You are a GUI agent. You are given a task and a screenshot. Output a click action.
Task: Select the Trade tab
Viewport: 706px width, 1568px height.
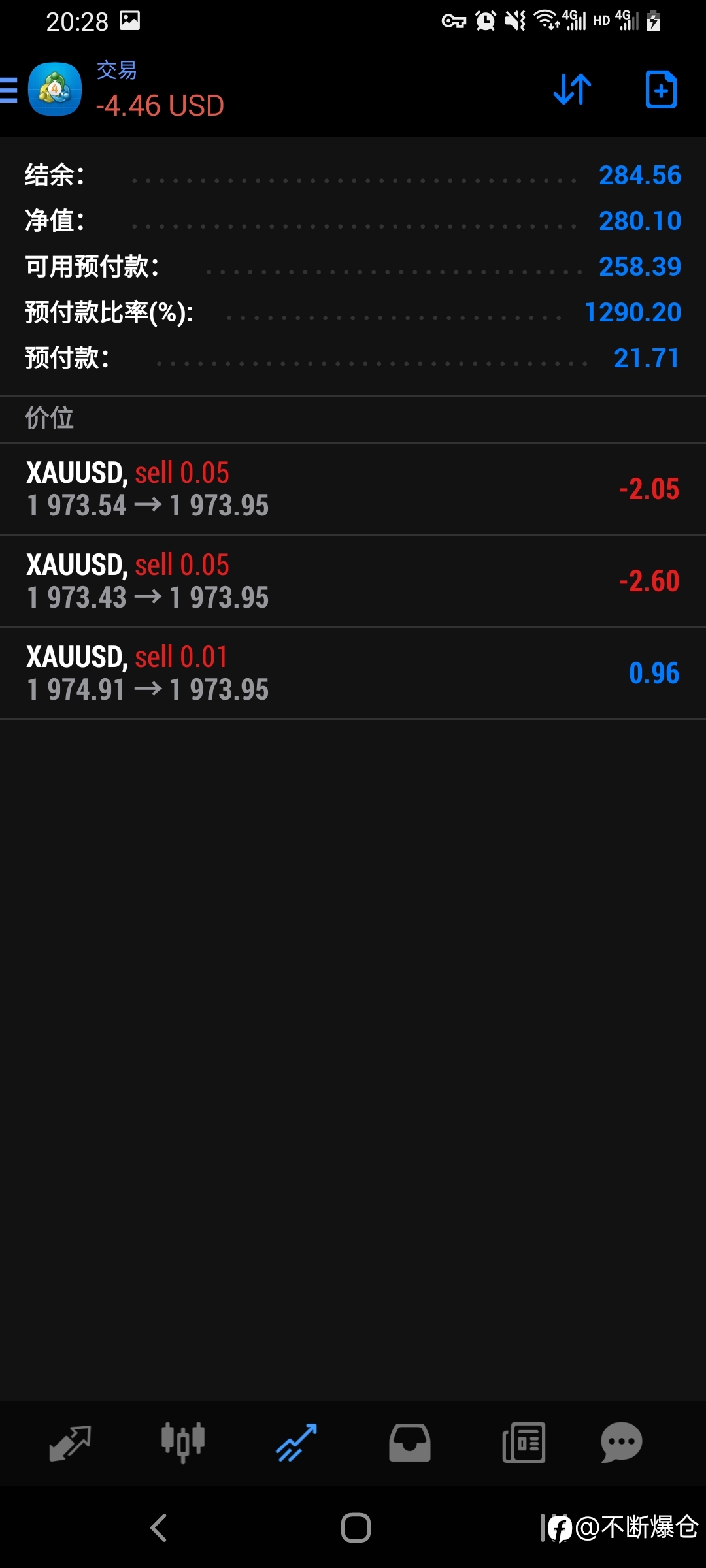[296, 1443]
